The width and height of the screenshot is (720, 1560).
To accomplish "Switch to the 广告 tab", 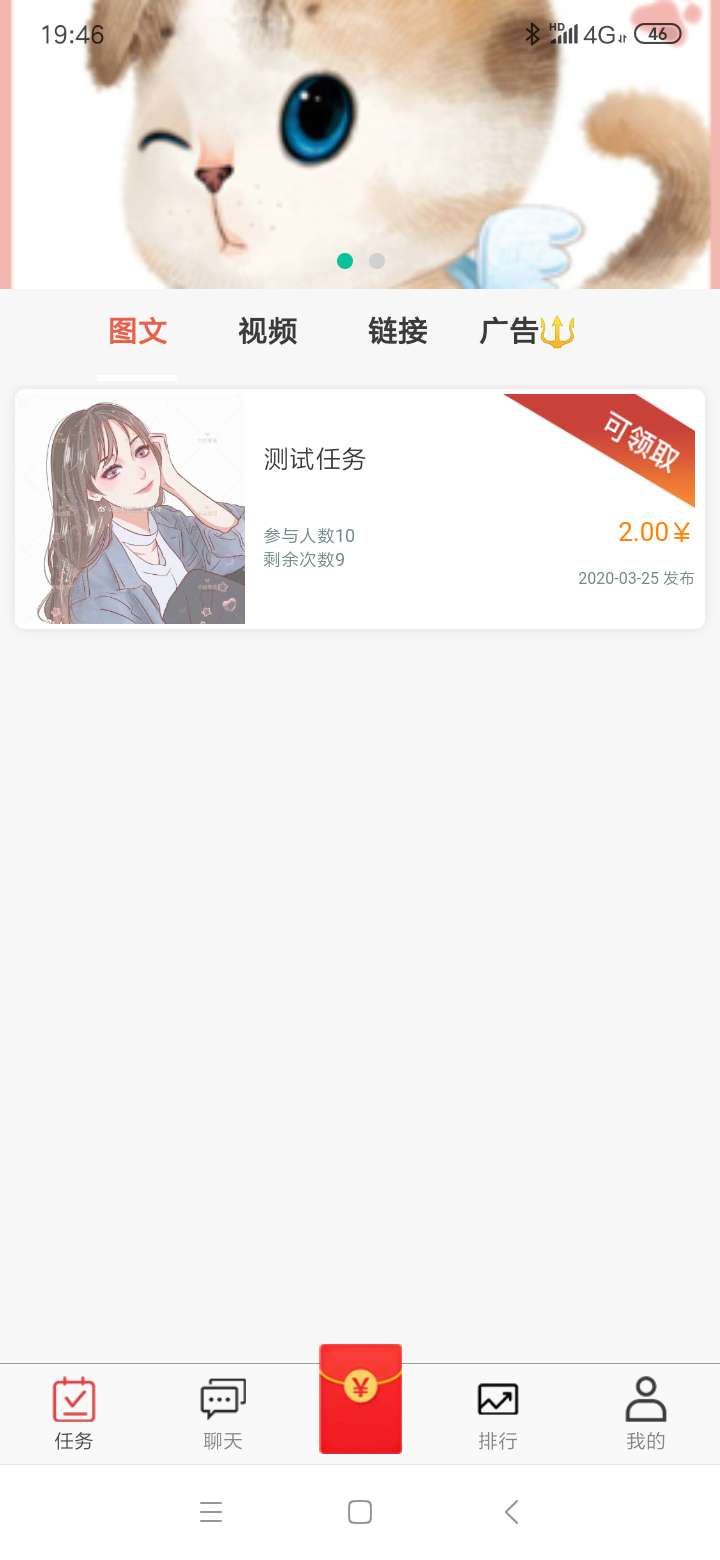I will click(526, 331).
